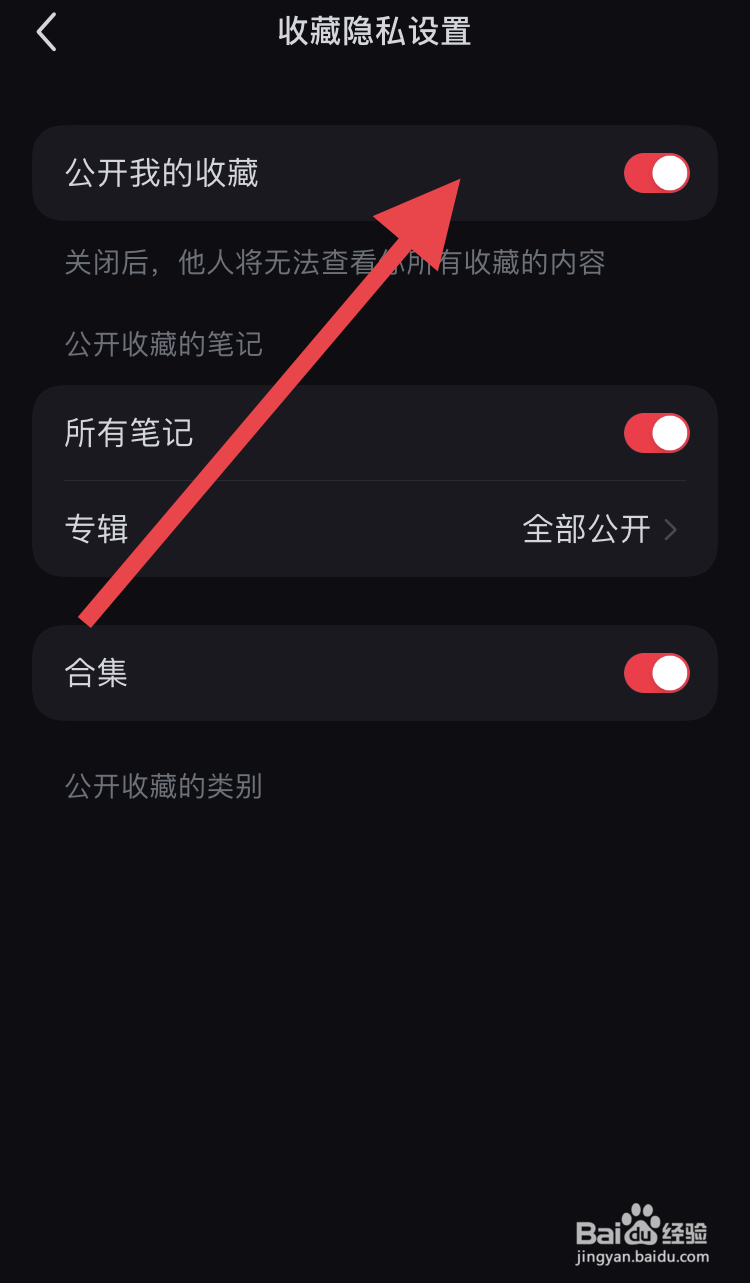Viewport: 750px width, 1283px height.
Task: Disable the 公开我的收藏 switch
Action: tap(656, 172)
